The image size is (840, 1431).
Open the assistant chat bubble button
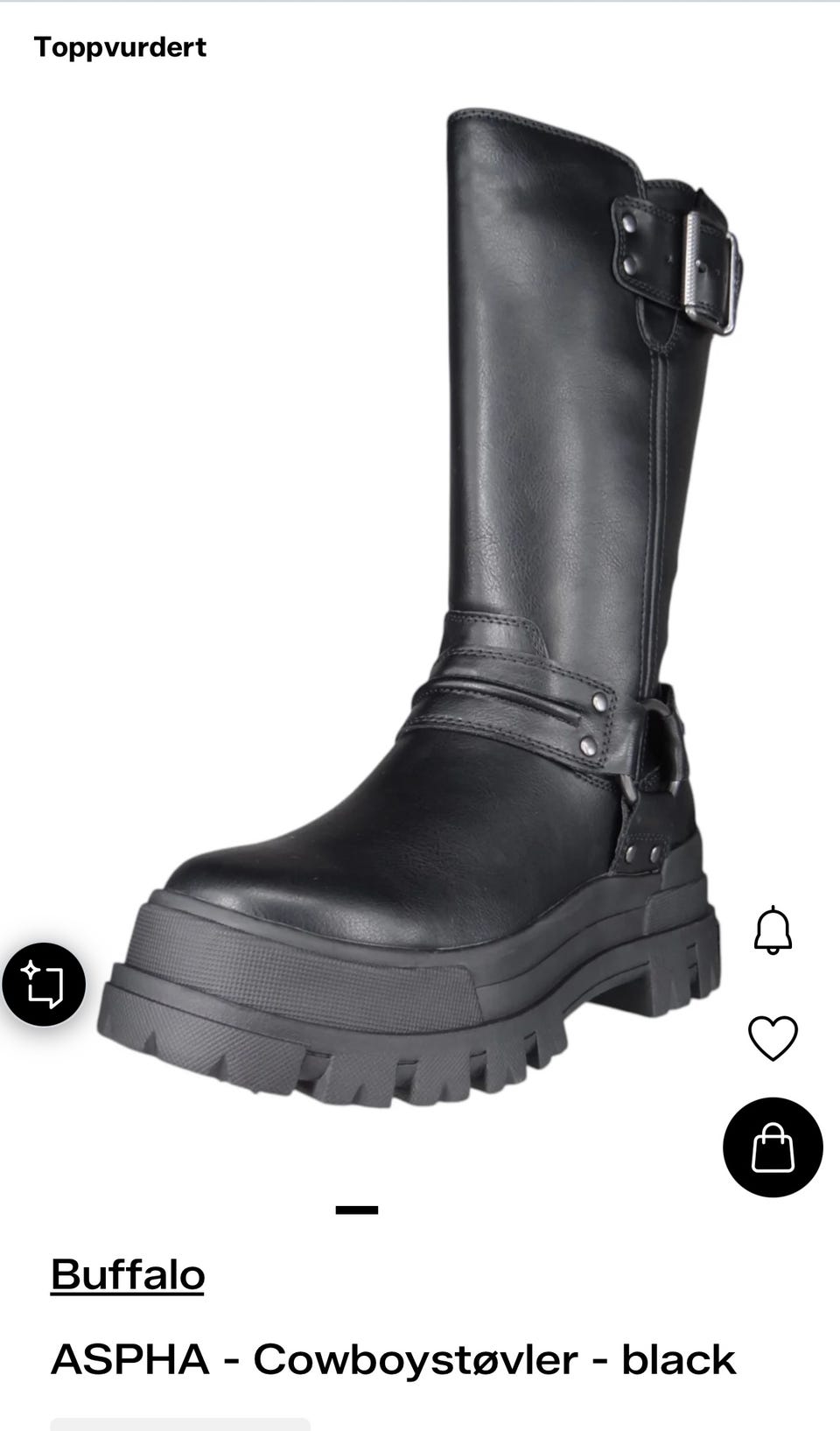click(44, 984)
